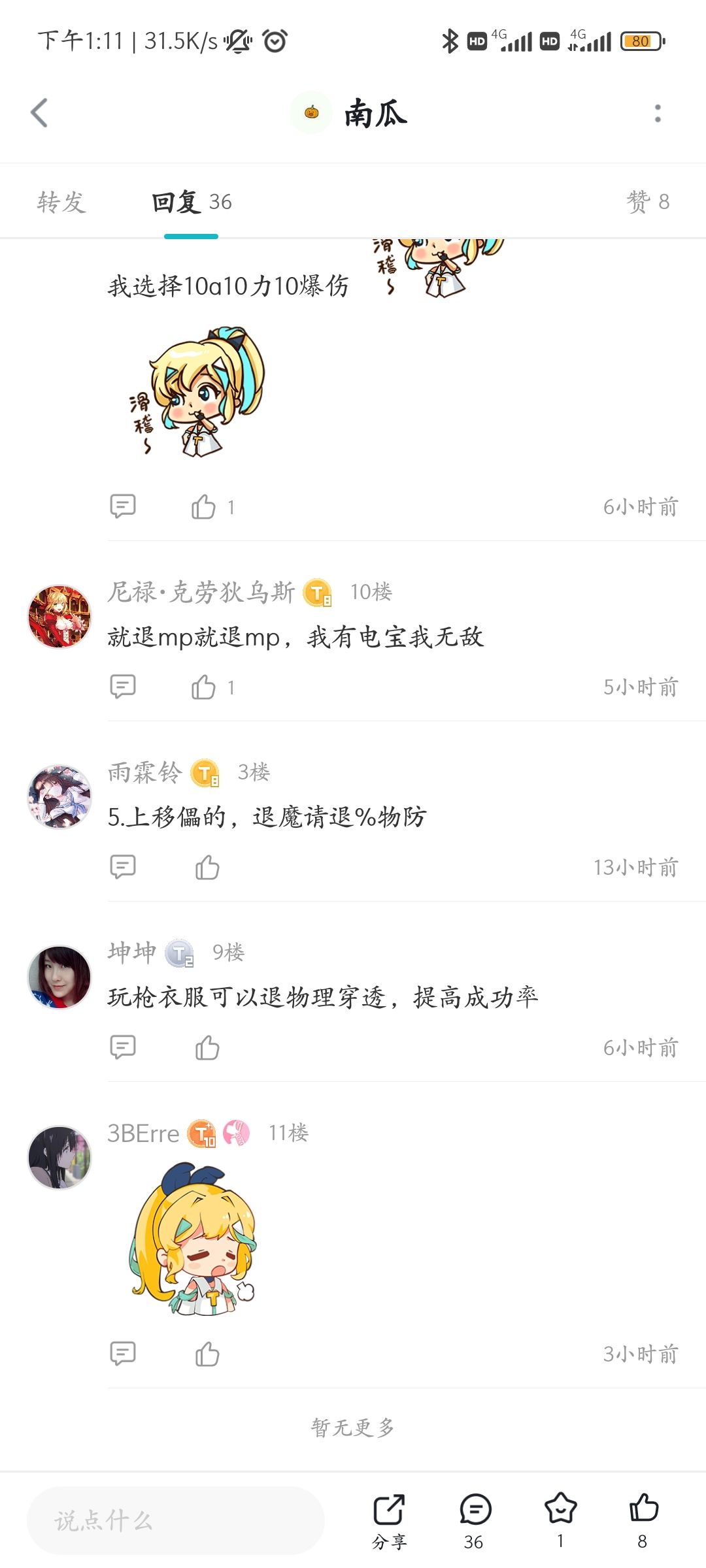Viewport: 706px width, 1568px height.
Task: View 坤坤's profile avatar
Action: click(59, 977)
